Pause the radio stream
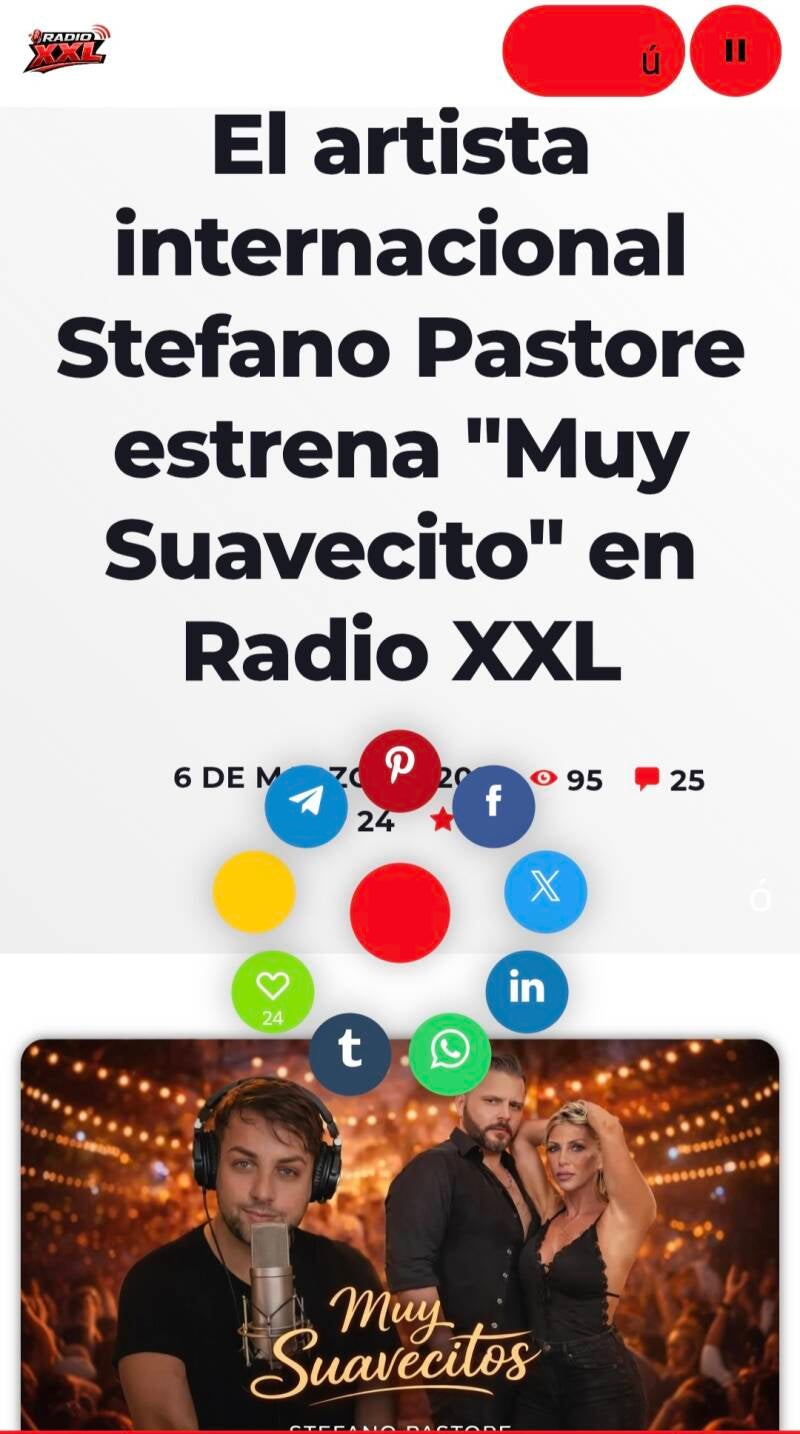The height and width of the screenshot is (1434, 800). click(735, 51)
